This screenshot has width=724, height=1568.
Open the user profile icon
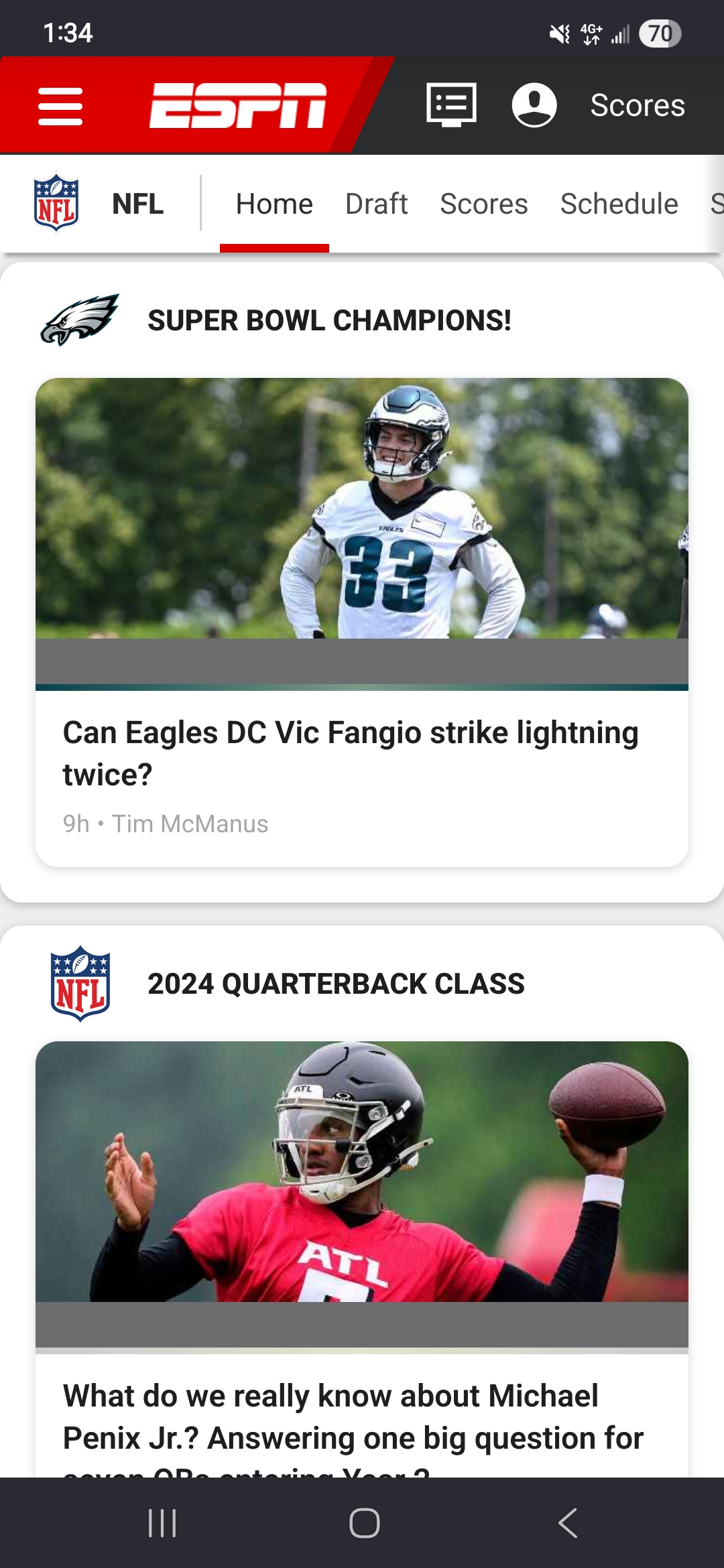pyautogui.click(x=534, y=105)
